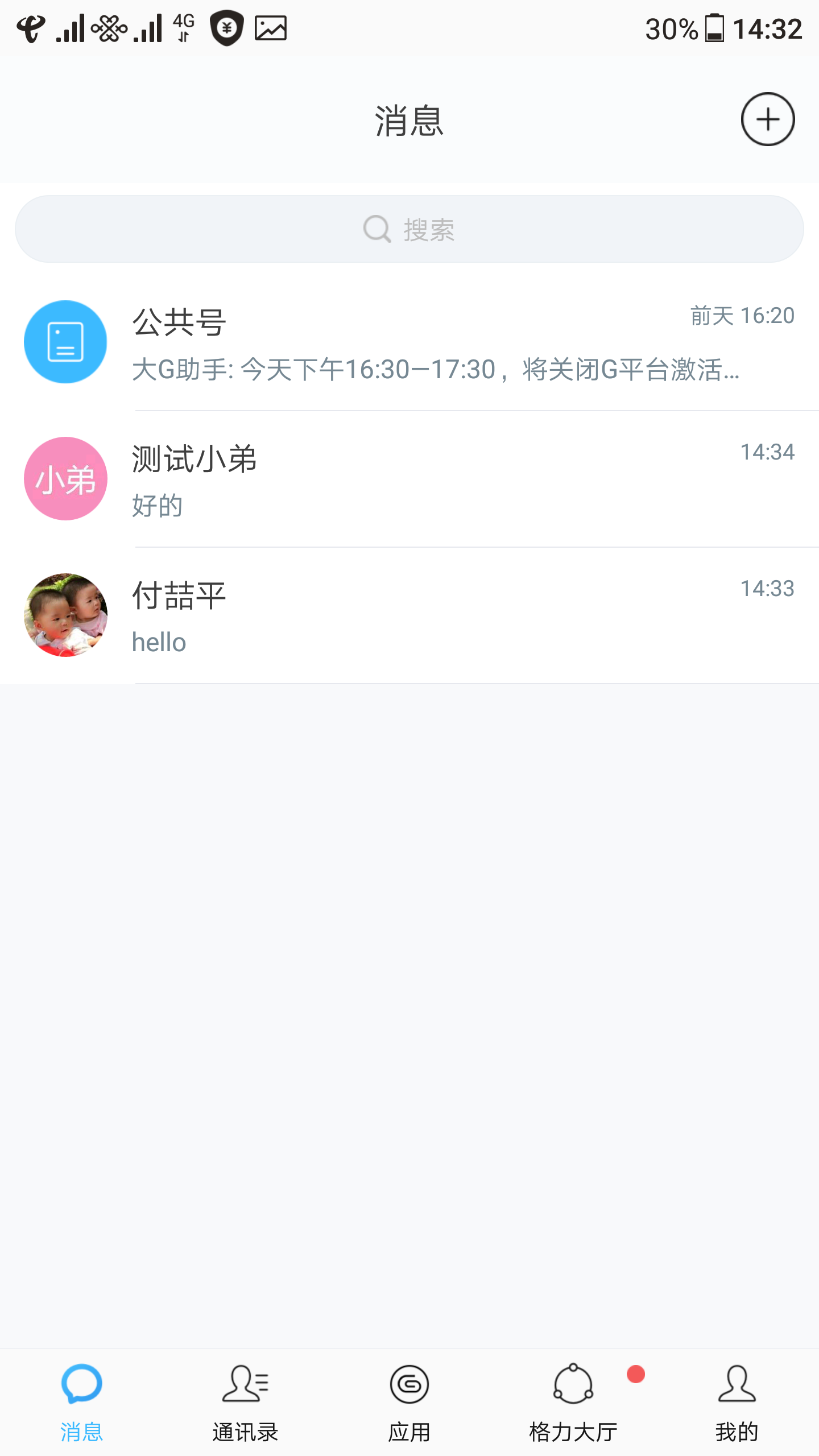Tap the plus icon to add new

767,119
